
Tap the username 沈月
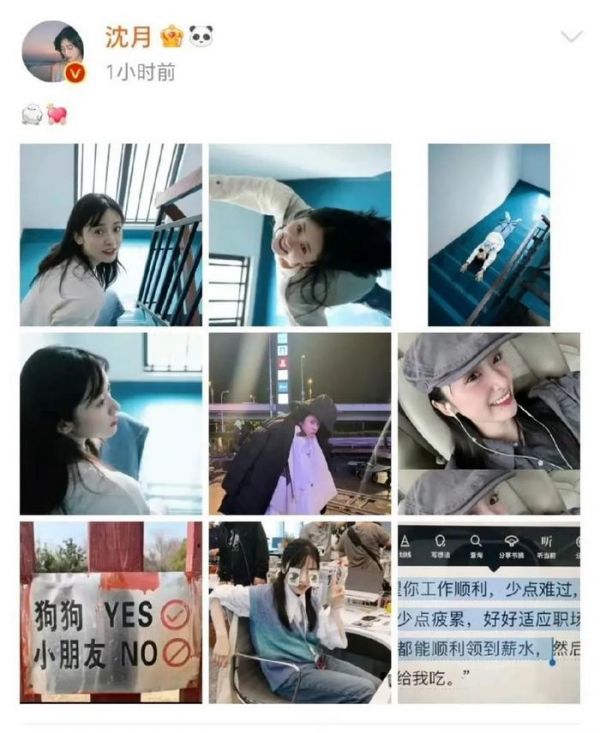click(128, 37)
